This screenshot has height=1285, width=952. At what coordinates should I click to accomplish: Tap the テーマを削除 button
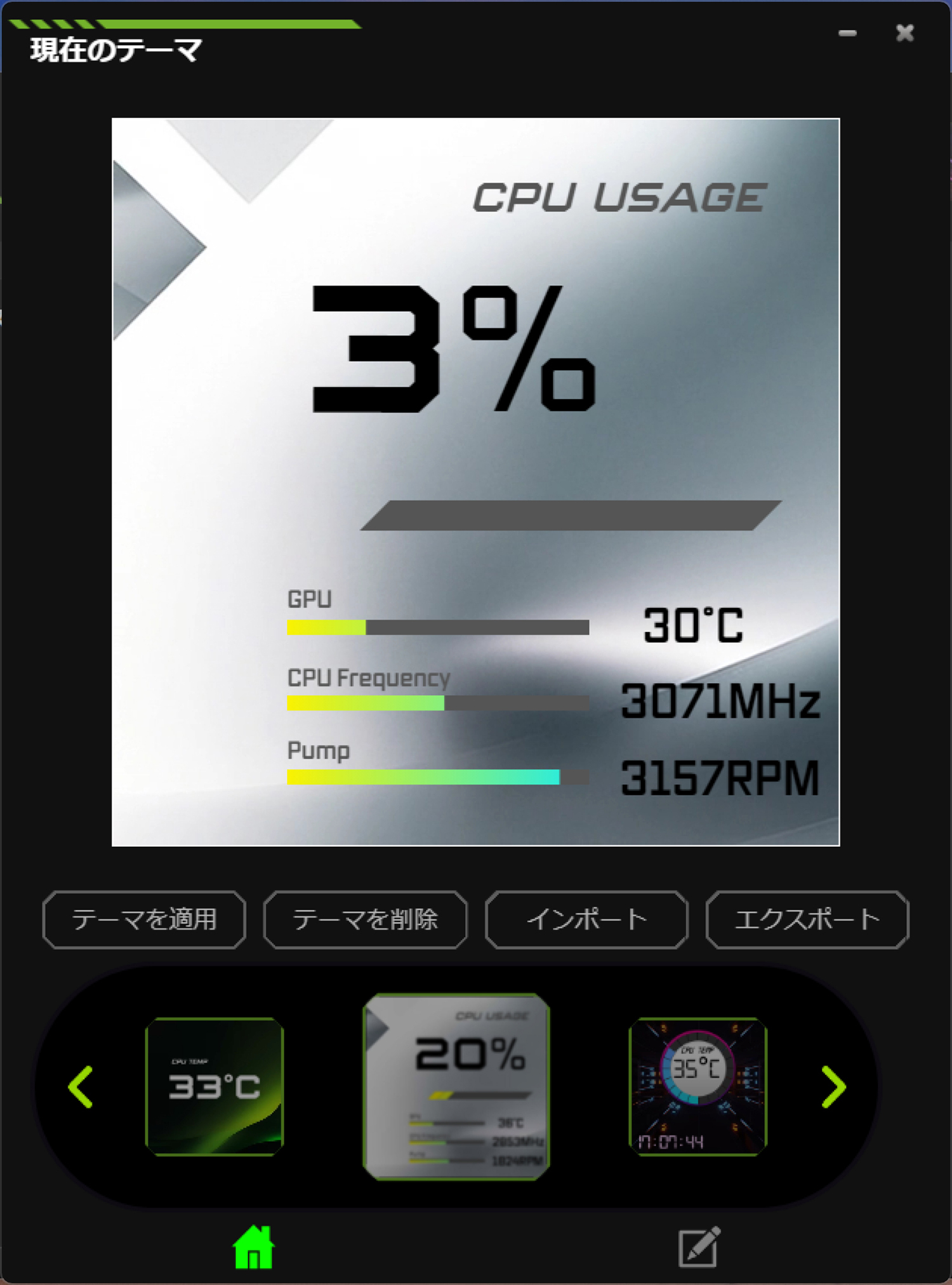(365, 919)
